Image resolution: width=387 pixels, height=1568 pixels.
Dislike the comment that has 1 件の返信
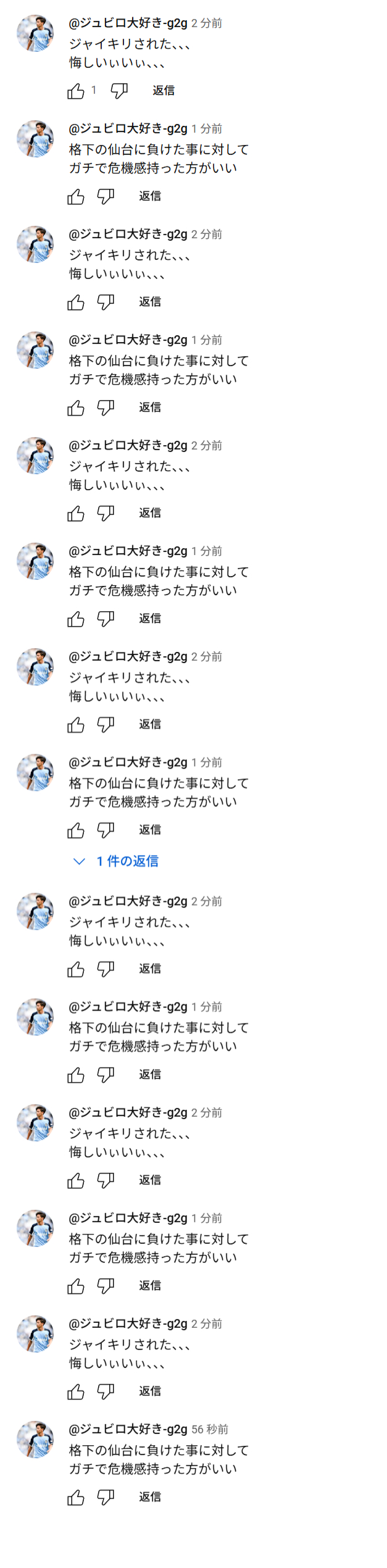click(106, 830)
